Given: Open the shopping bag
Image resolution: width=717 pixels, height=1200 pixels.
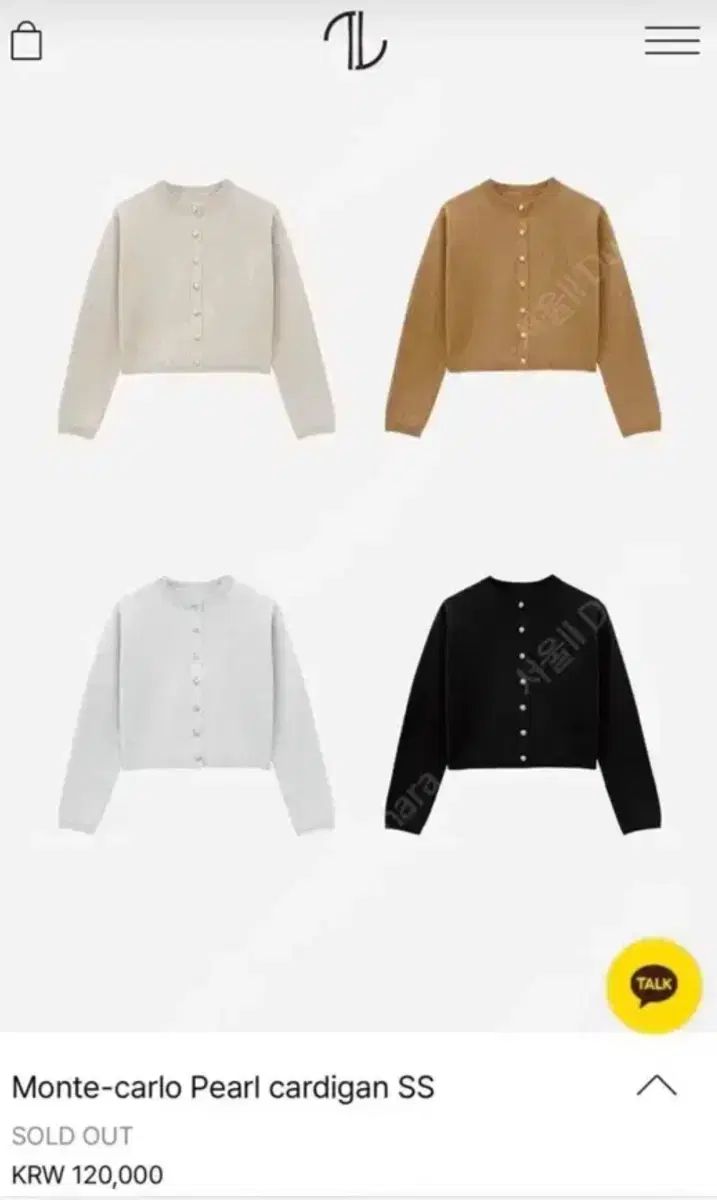Looking at the screenshot, I should (x=26, y=41).
